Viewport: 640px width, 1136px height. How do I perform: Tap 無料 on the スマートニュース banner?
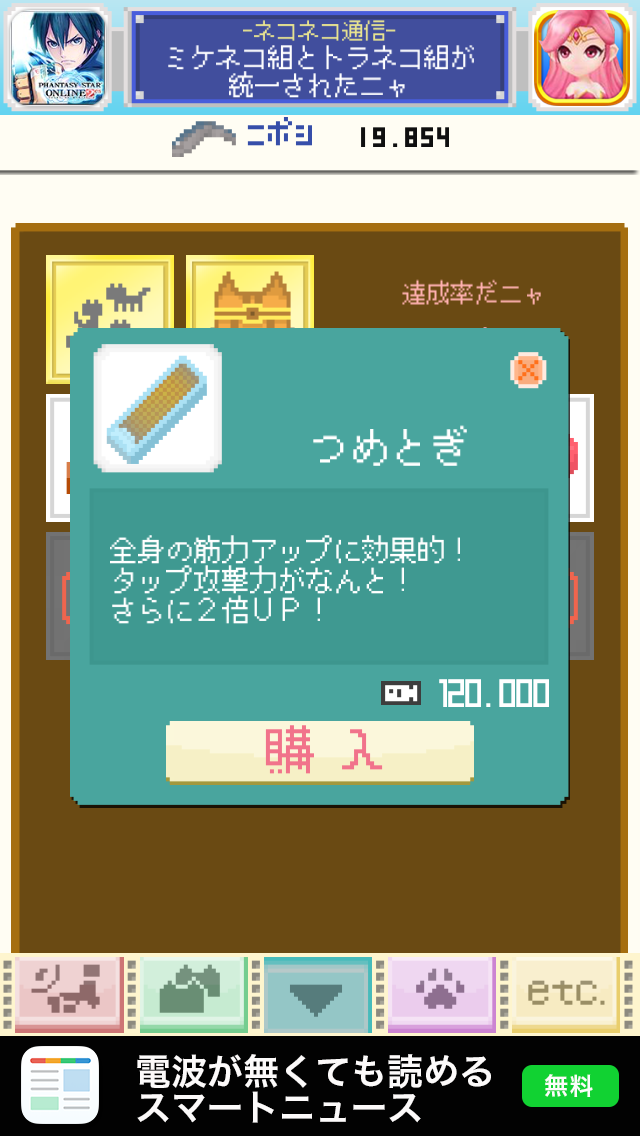pos(569,1085)
